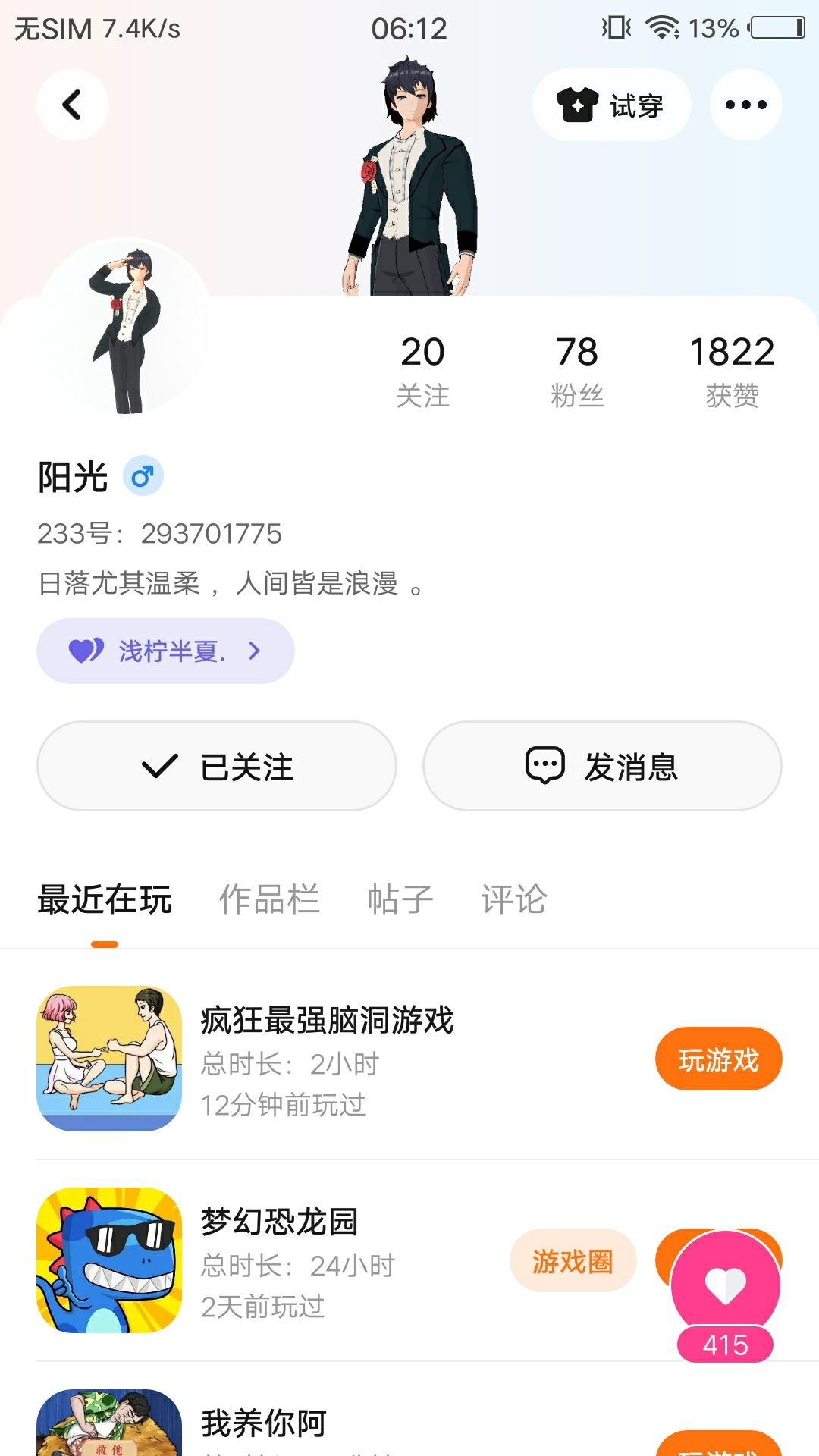View the 78 粉丝 followers list
Image resolution: width=819 pixels, height=1456 pixels.
click(x=577, y=371)
